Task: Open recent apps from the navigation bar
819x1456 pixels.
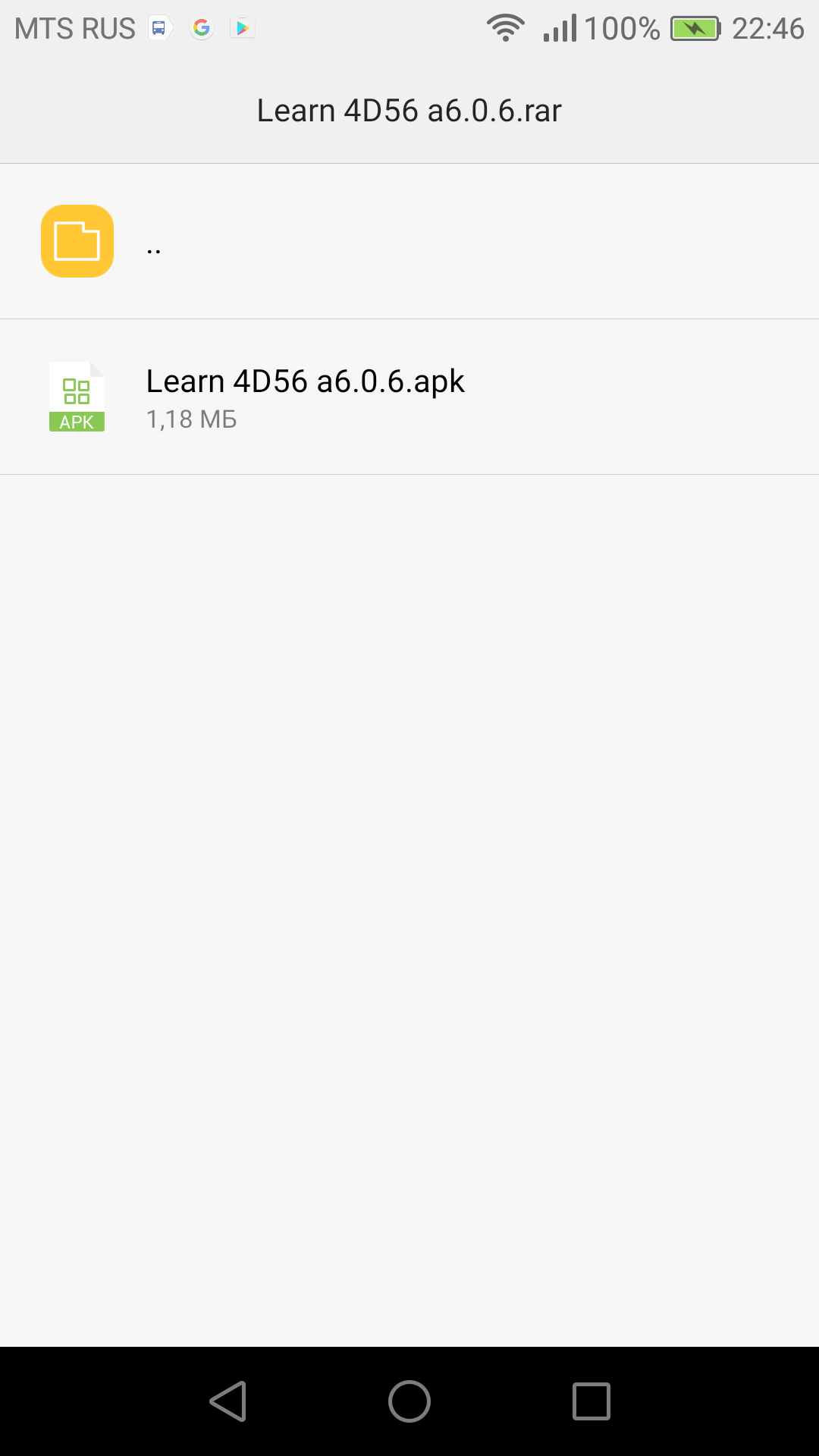Action: pyautogui.click(x=591, y=1401)
